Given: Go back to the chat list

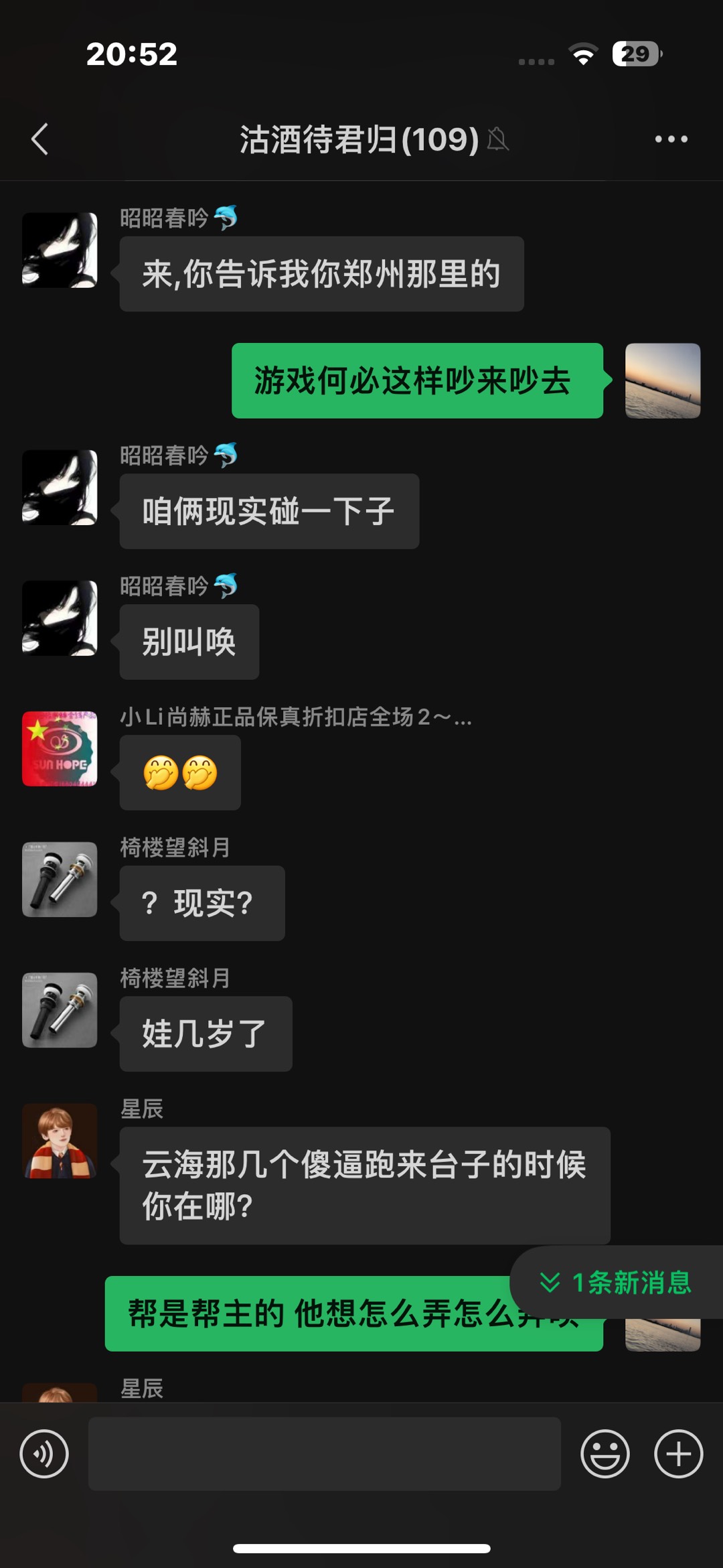Looking at the screenshot, I should tap(40, 139).
